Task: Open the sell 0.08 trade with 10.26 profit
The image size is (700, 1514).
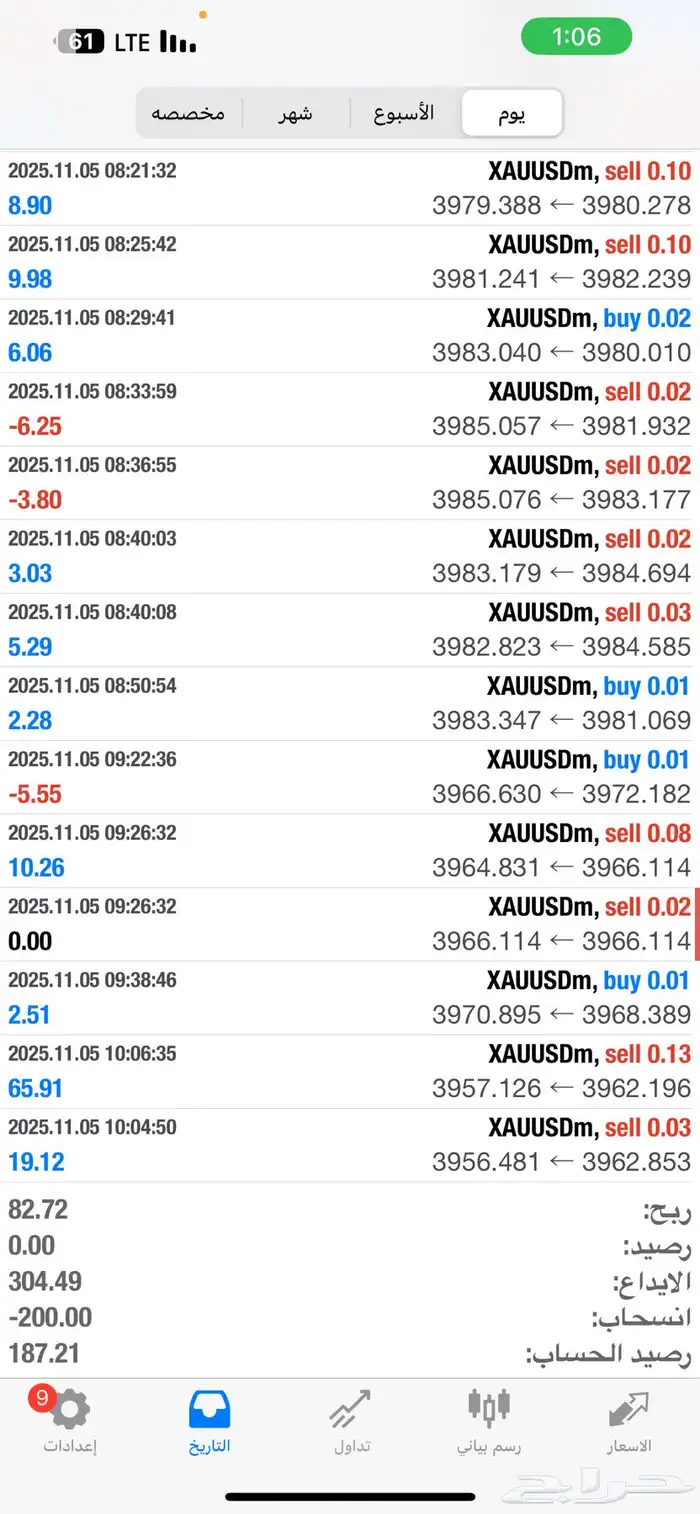Action: (350, 851)
